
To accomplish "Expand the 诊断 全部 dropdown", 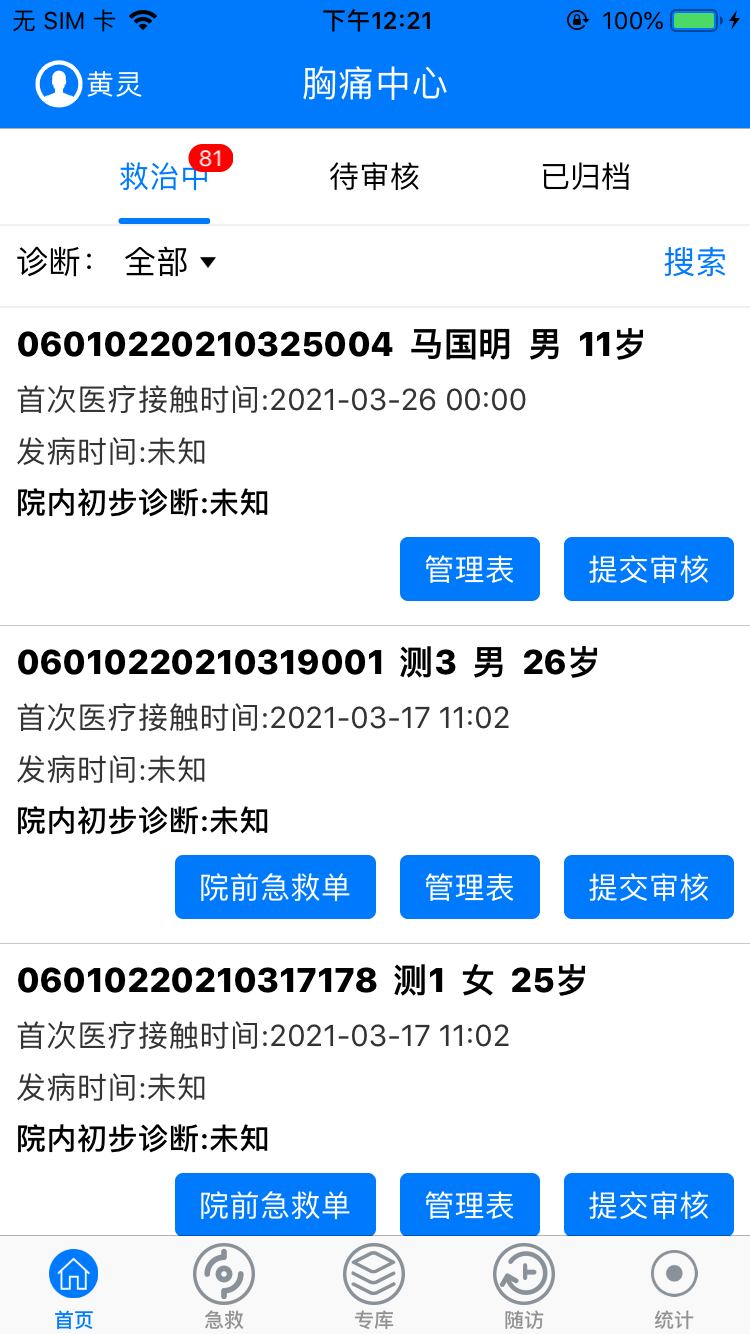I will (170, 262).
